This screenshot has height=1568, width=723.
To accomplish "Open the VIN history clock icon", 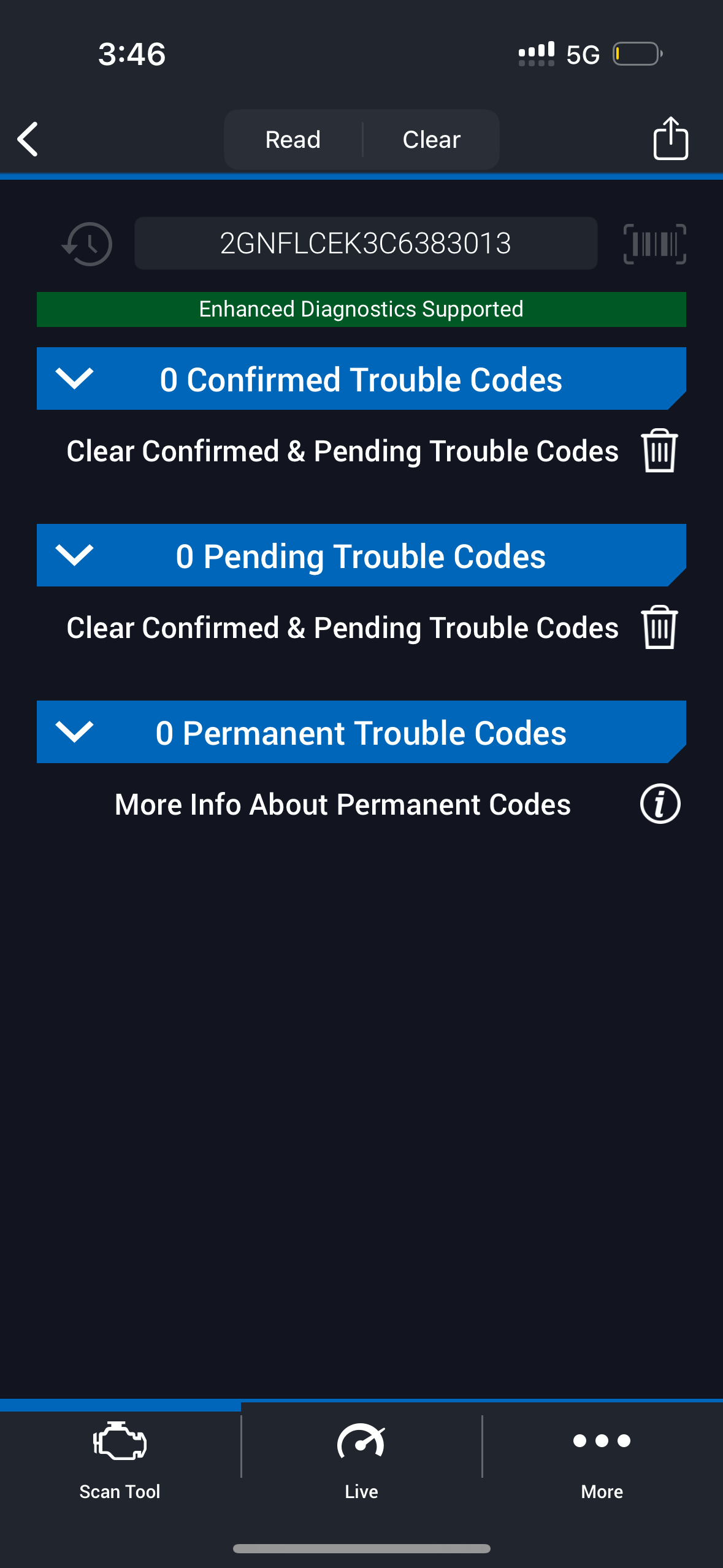I will (87, 244).
